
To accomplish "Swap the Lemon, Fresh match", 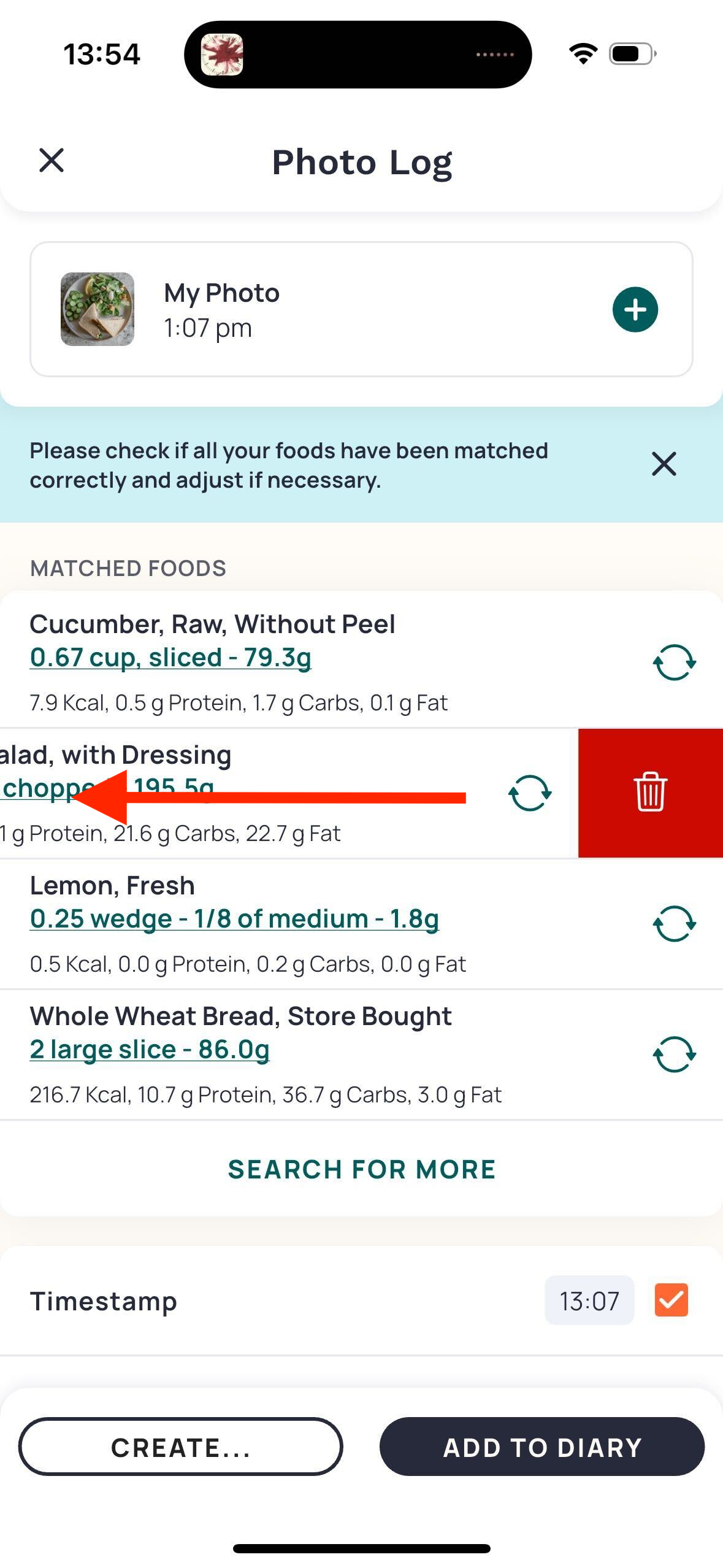I will pyautogui.click(x=674, y=923).
